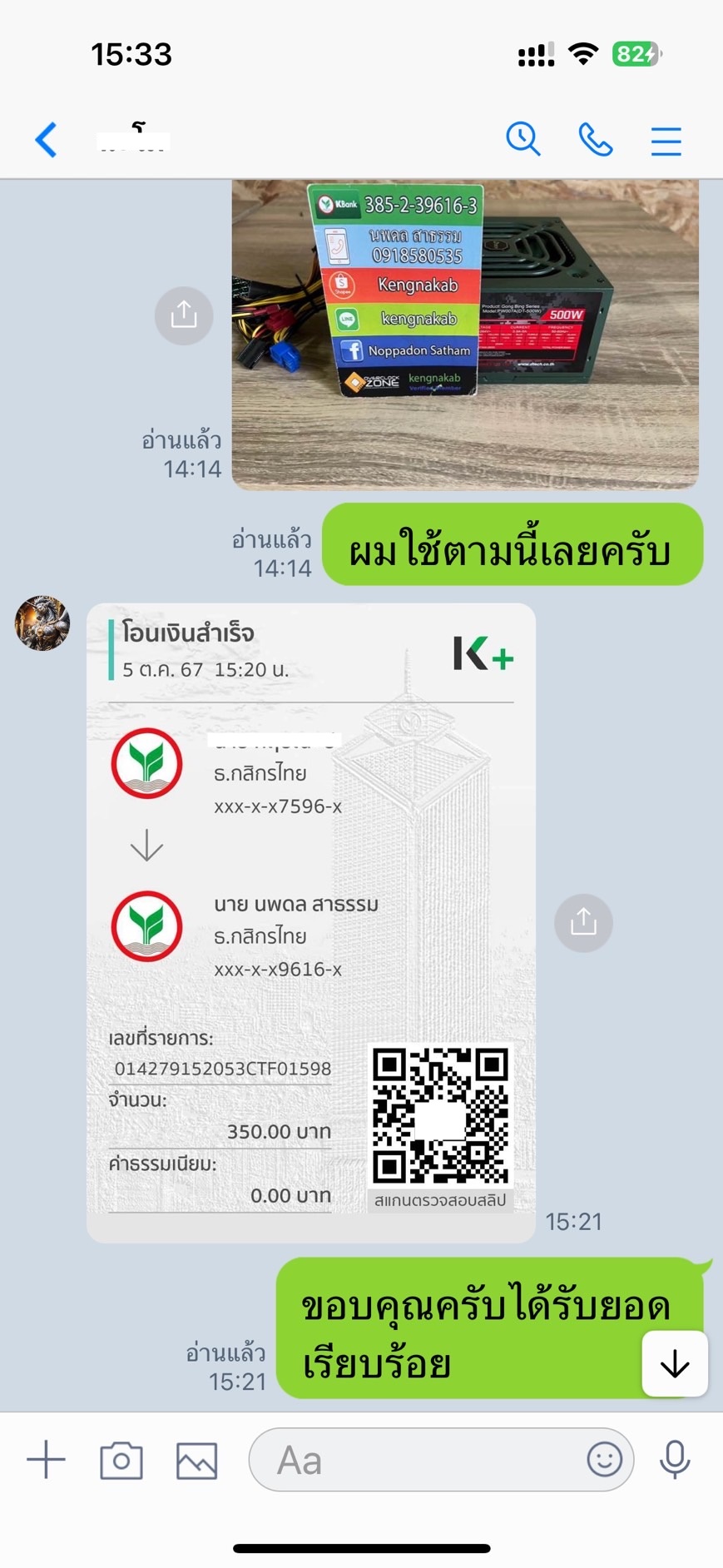This screenshot has width=723, height=1568.
Task: Open the power supply photo
Action: point(464,333)
